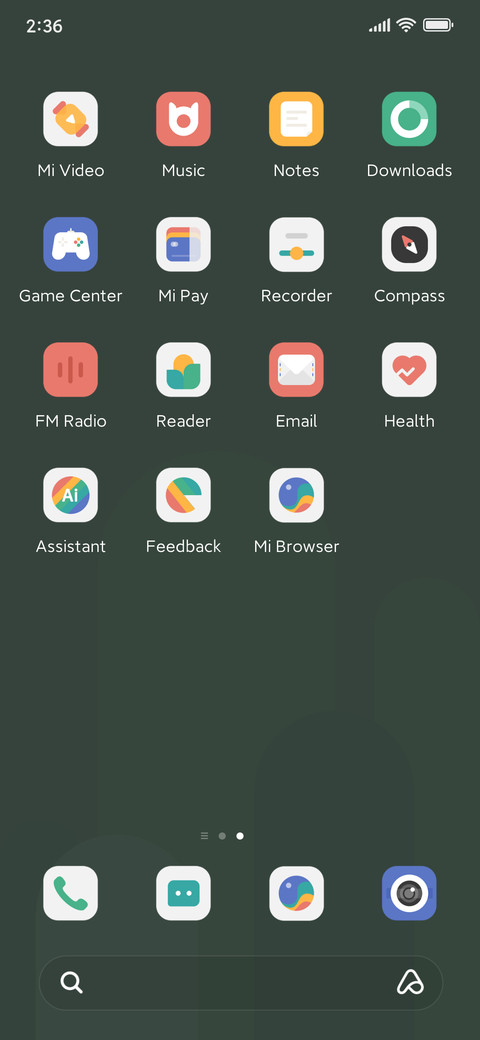Open the Health app
This screenshot has height=1040, width=480.
[x=409, y=370]
